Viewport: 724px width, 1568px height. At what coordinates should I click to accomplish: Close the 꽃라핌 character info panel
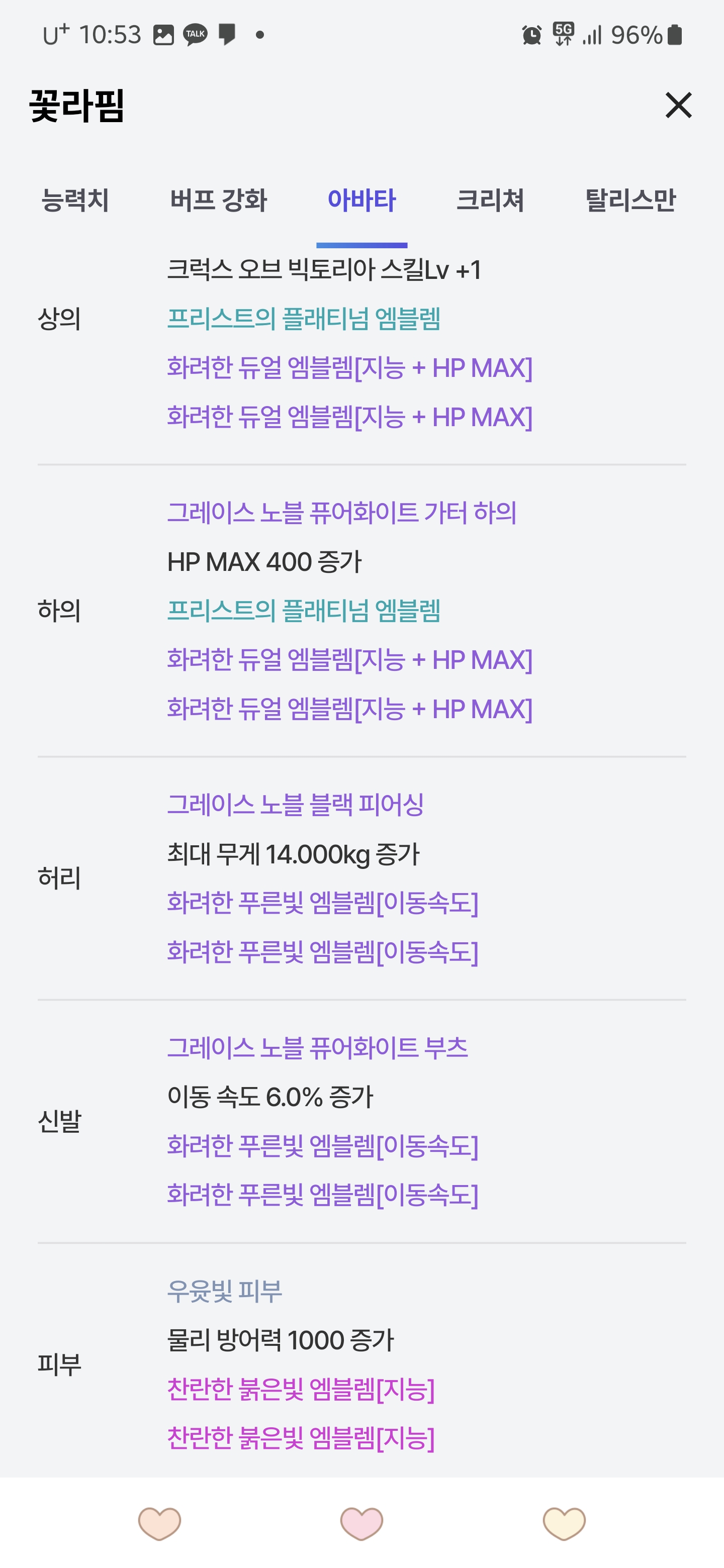point(678,106)
